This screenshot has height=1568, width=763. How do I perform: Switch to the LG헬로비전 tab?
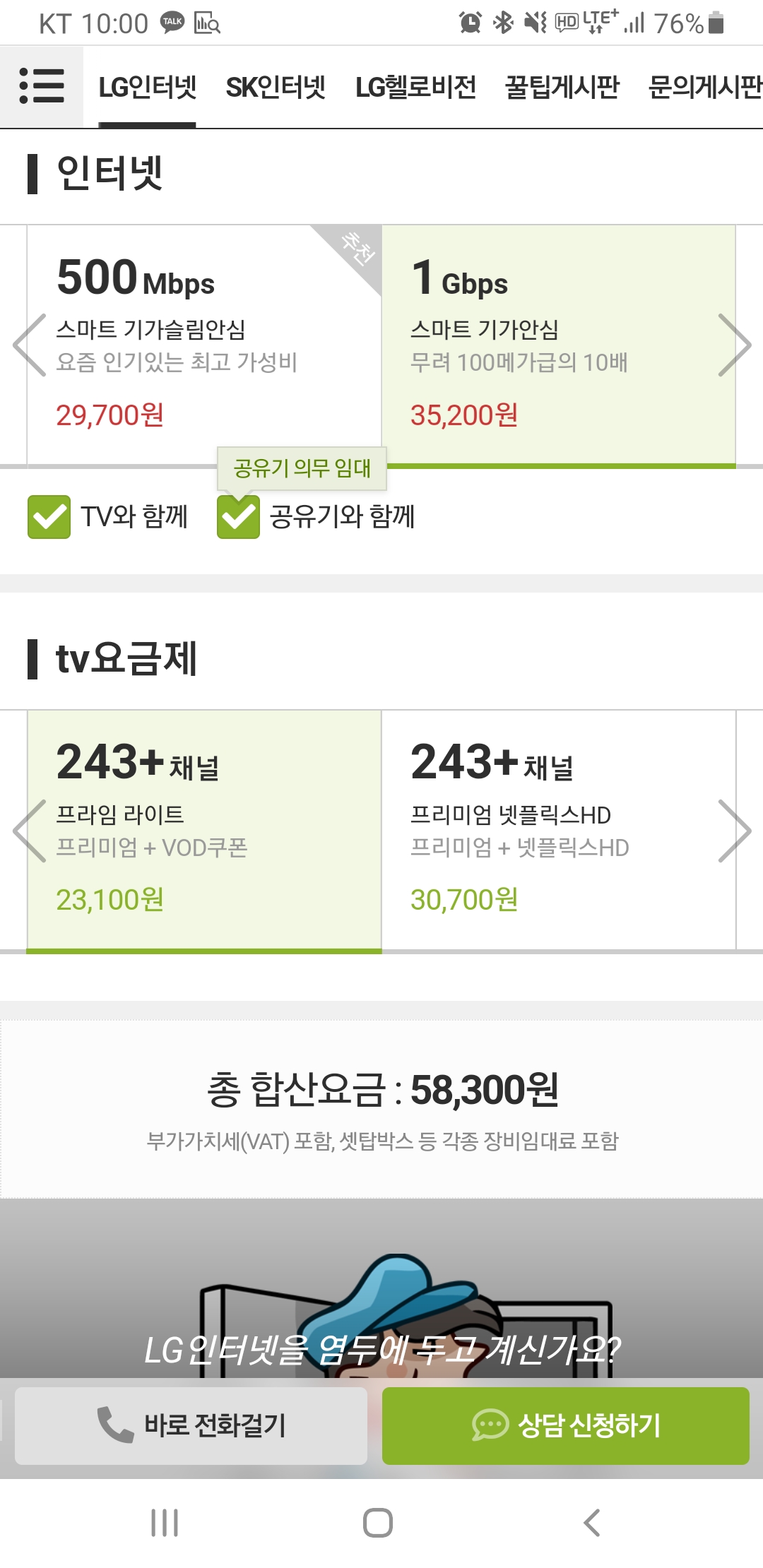415,88
